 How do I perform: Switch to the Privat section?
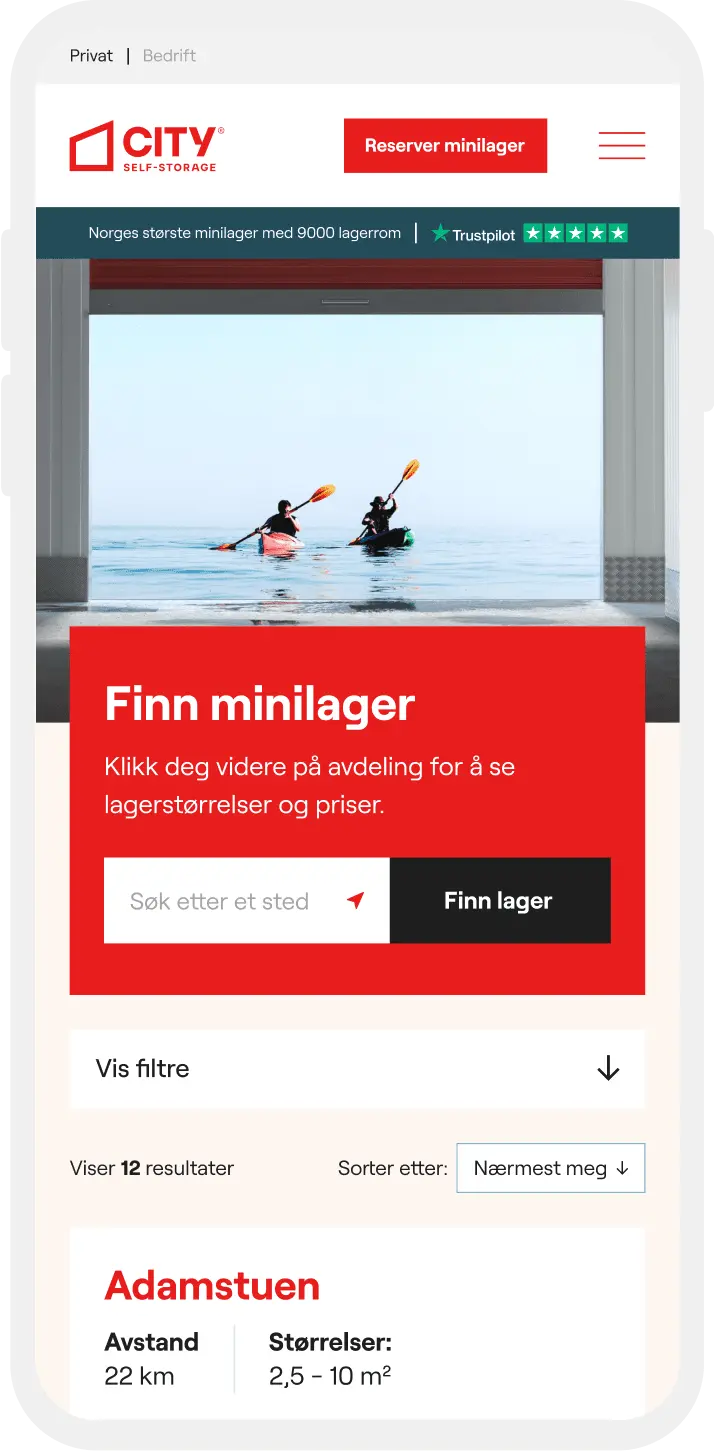click(91, 56)
